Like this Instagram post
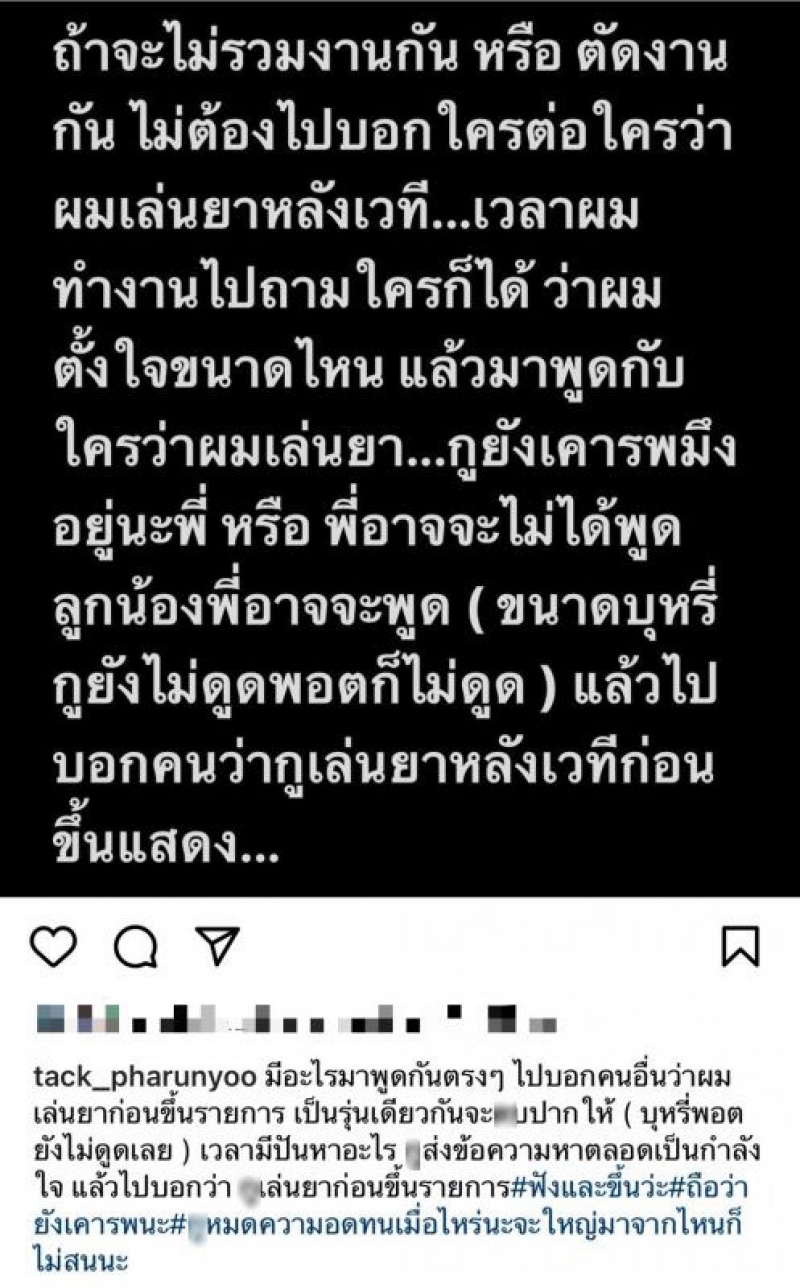The height and width of the screenshot is (1288, 800). tap(56, 945)
